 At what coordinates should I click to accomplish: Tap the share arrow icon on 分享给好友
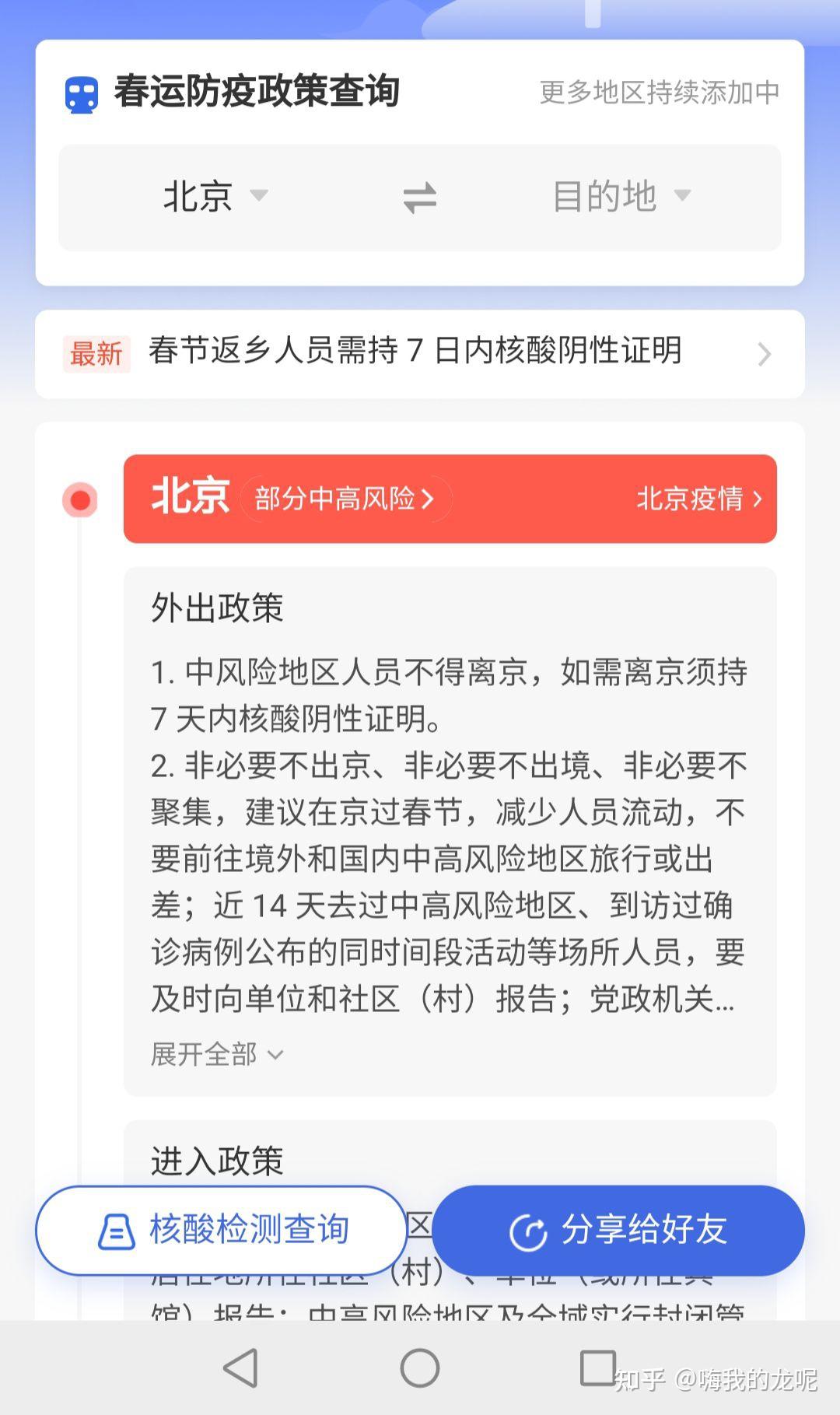tap(527, 1229)
